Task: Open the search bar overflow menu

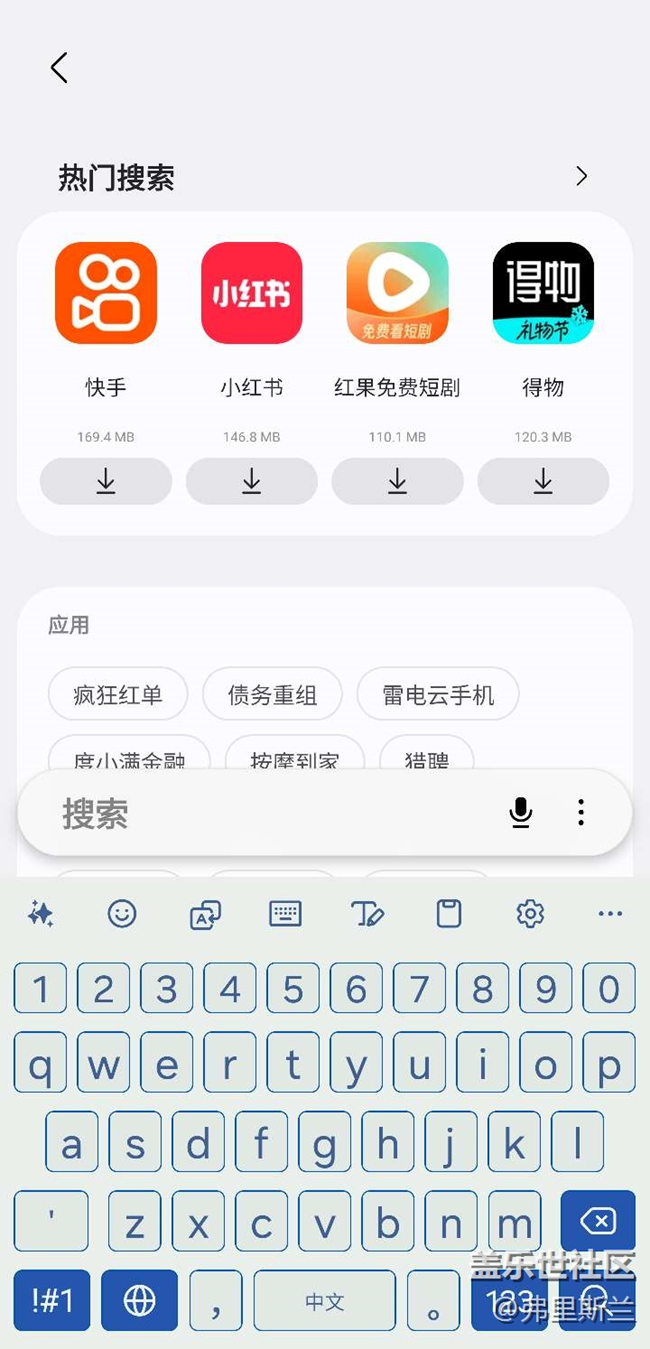Action: pos(581,813)
